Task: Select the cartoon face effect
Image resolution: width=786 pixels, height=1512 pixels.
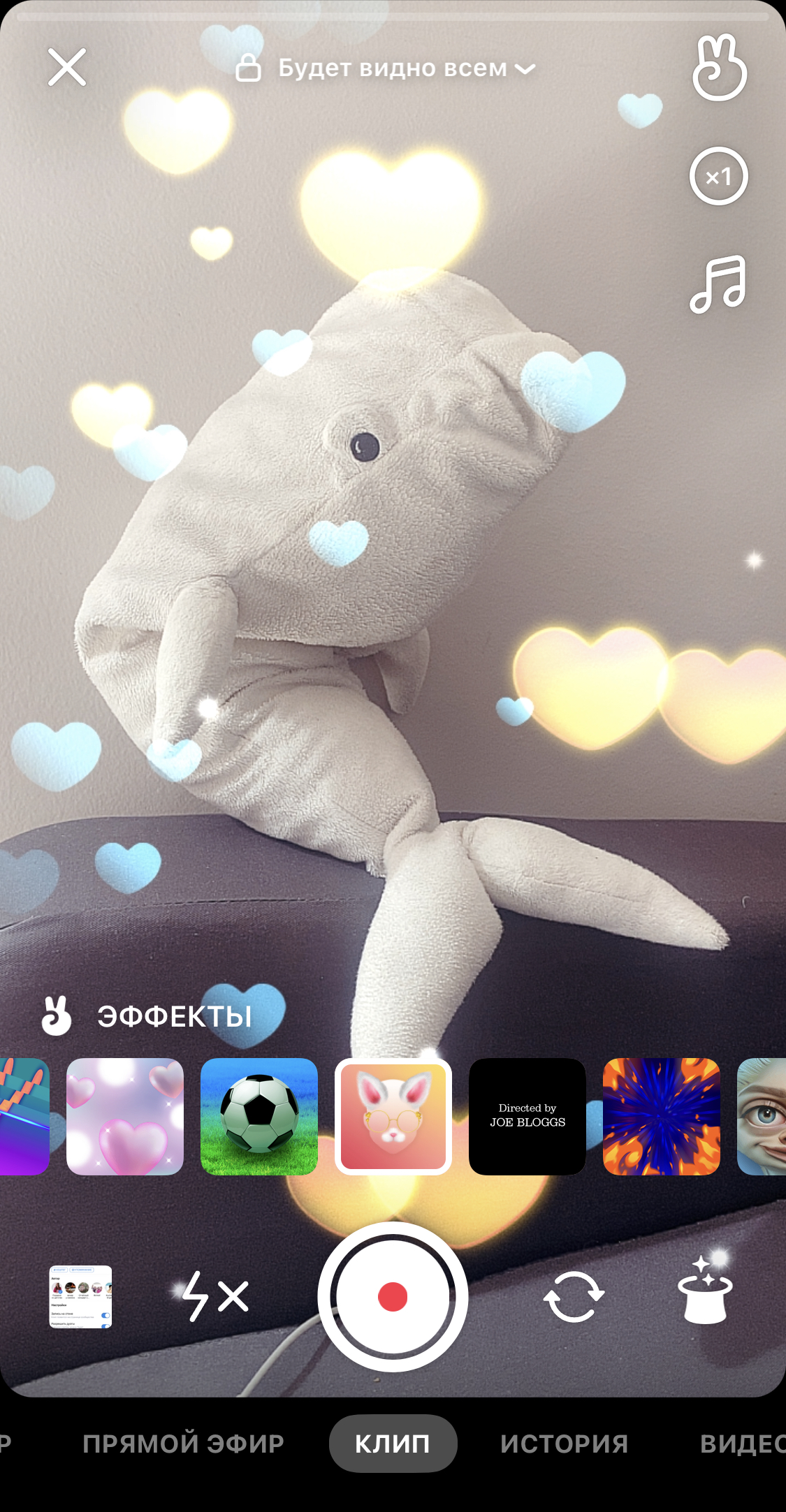Action: [x=762, y=1117]
